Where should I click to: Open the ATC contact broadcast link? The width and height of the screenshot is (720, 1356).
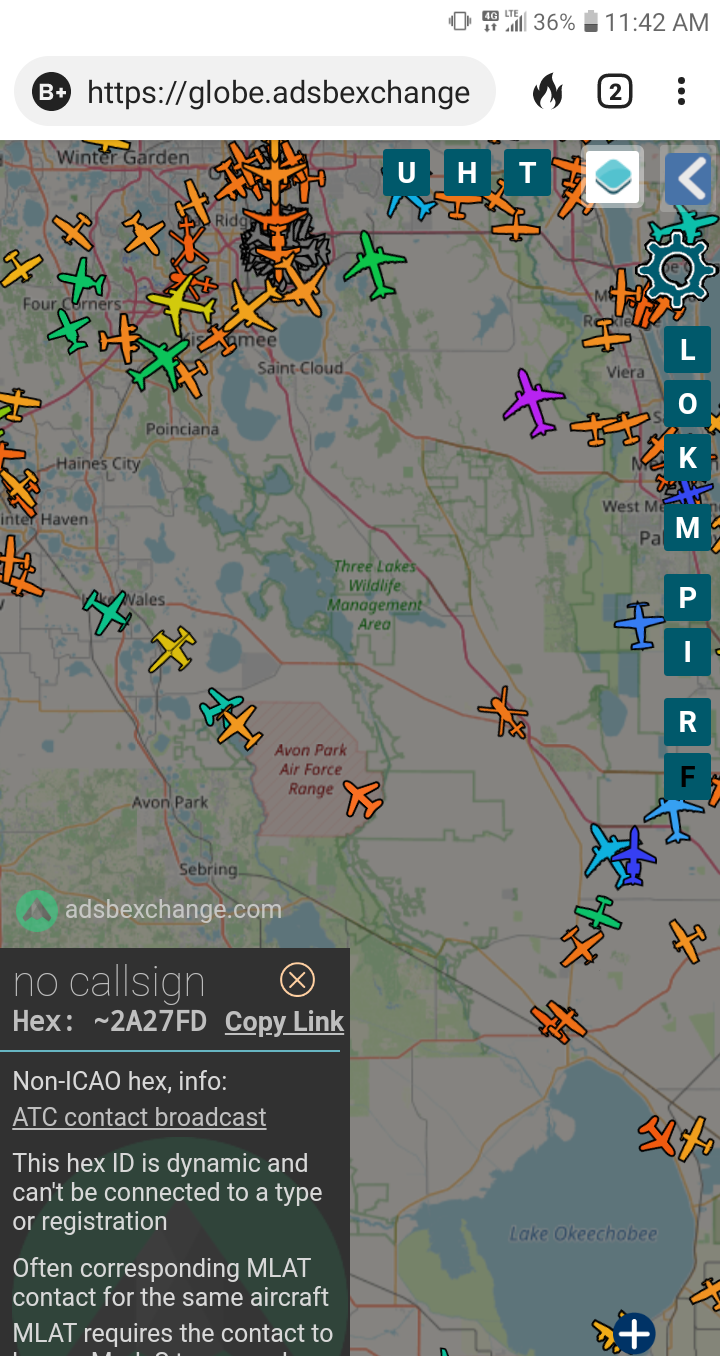pos(139,1117)
